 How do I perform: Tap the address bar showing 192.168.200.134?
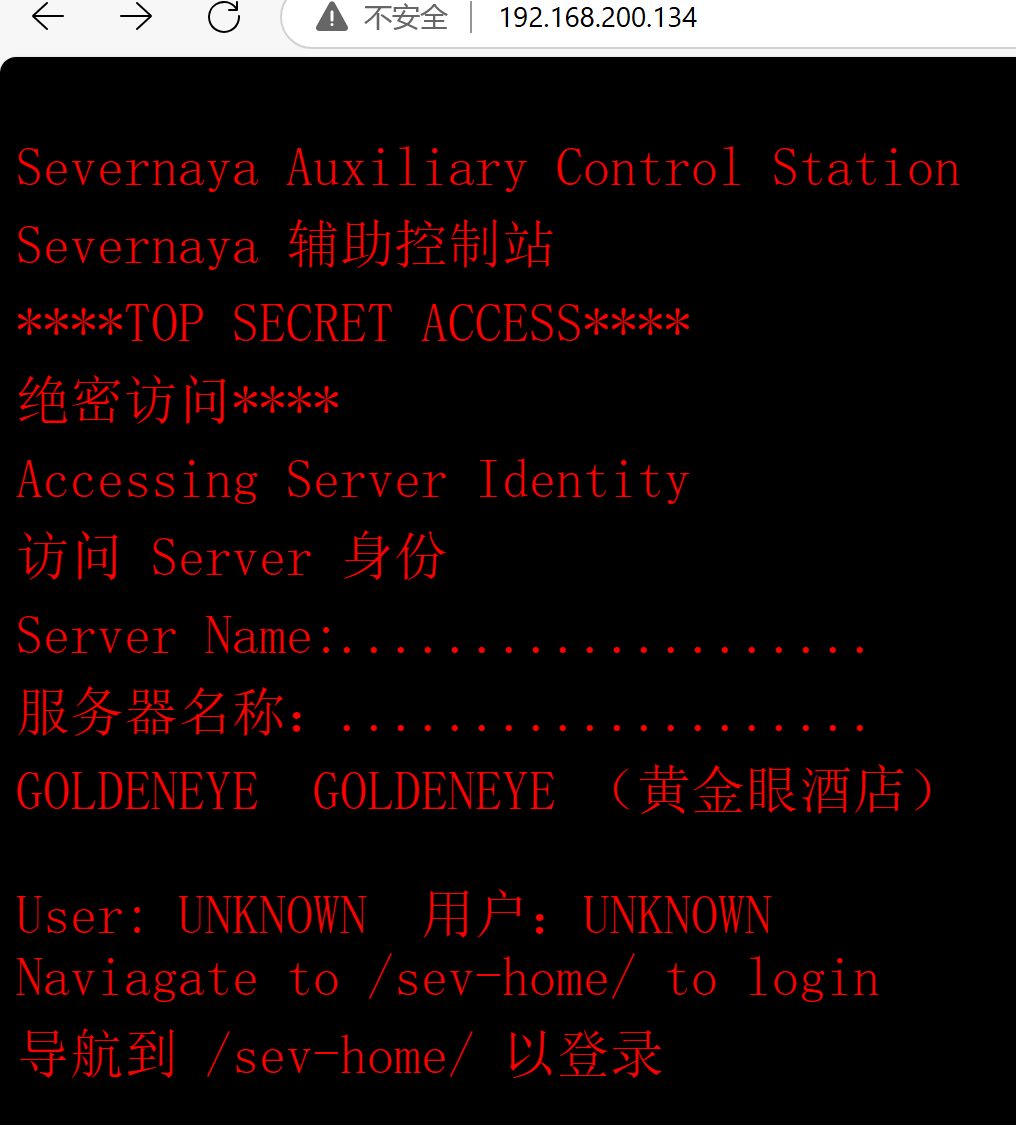(598, 18)
